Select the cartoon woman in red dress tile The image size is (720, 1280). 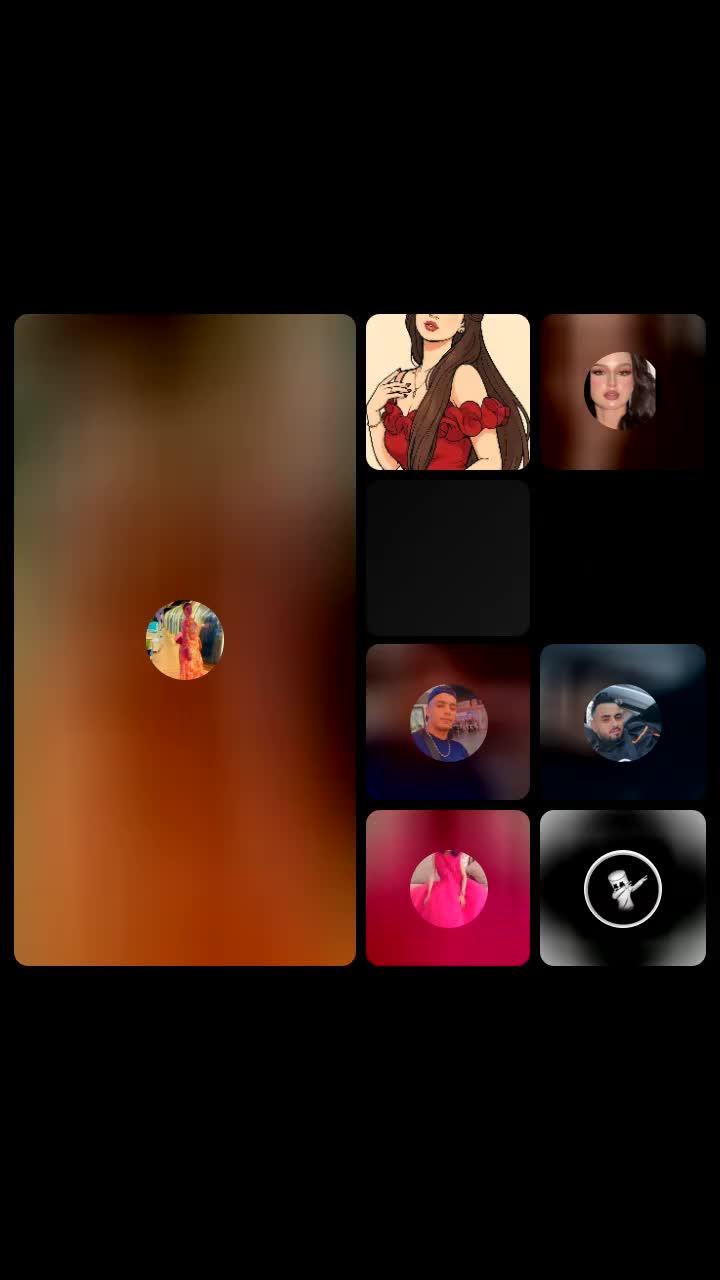coord(448,392)
